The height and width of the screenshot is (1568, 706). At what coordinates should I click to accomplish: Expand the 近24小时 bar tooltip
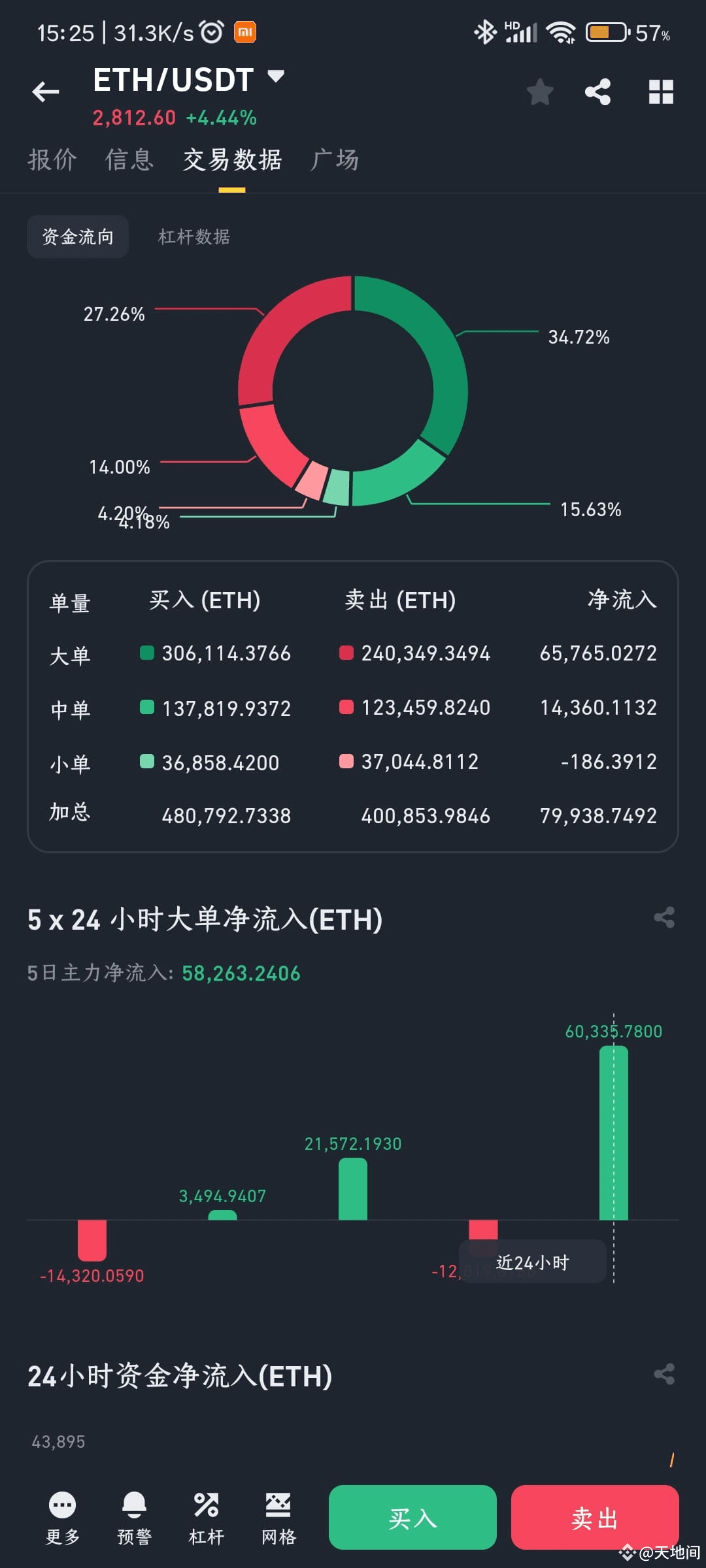(x=531, y=1262)
